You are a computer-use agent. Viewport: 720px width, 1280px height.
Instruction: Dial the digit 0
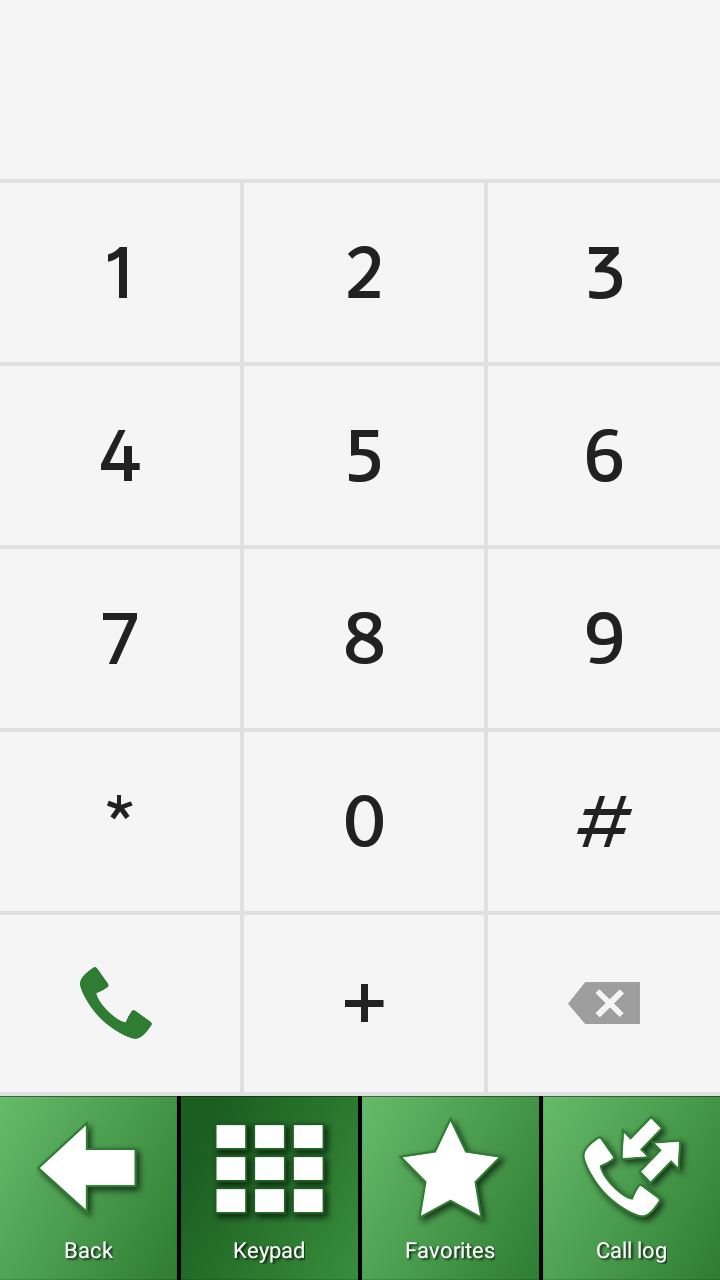point(364,821)
